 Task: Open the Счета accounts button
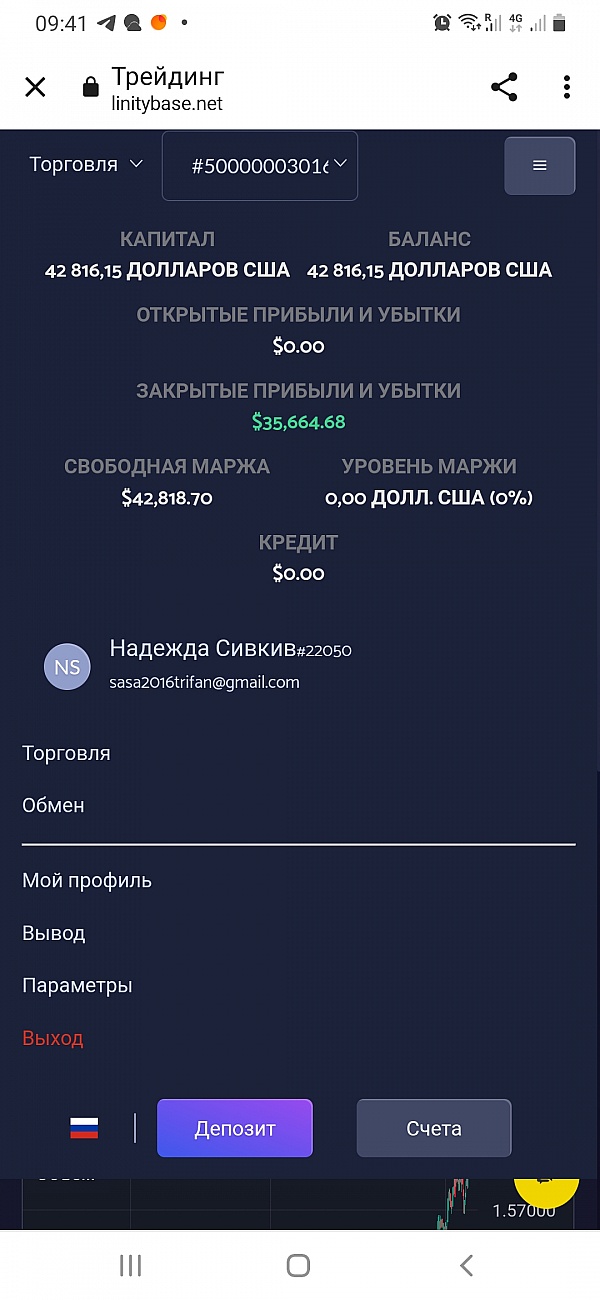point(434,1128)
